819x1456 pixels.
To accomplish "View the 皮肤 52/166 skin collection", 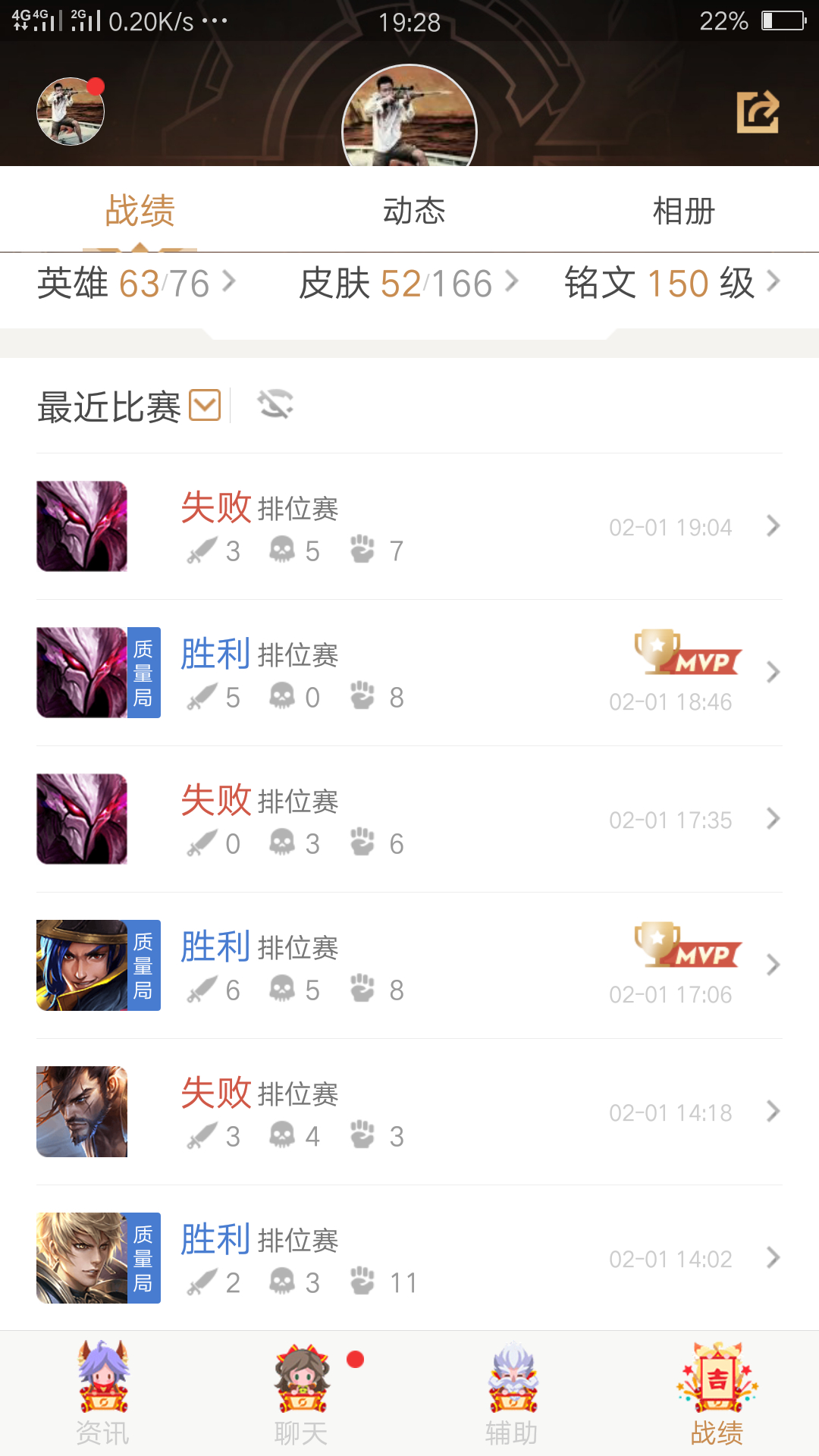I will [409, 284].
